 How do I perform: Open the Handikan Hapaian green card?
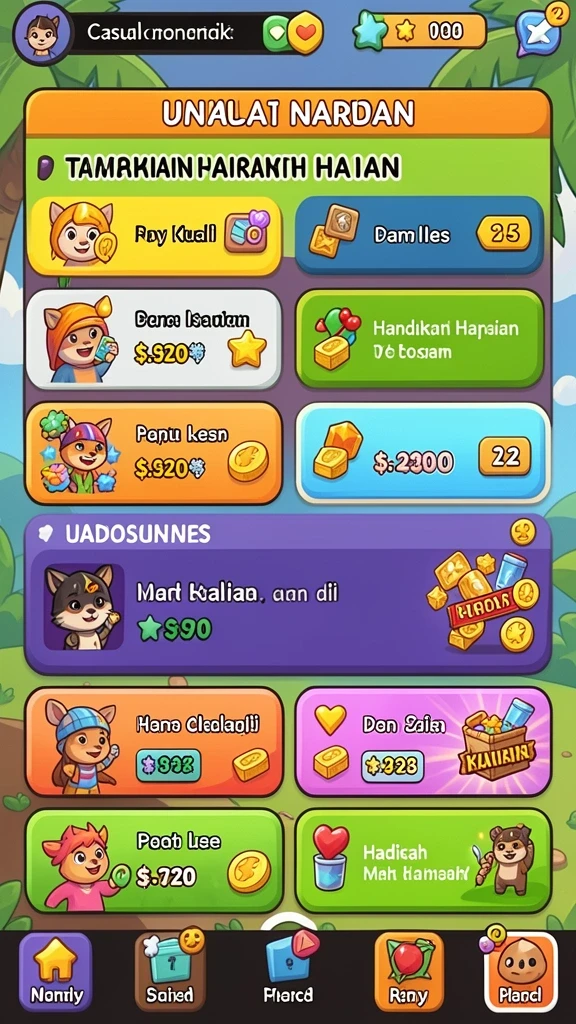[419, 340]
